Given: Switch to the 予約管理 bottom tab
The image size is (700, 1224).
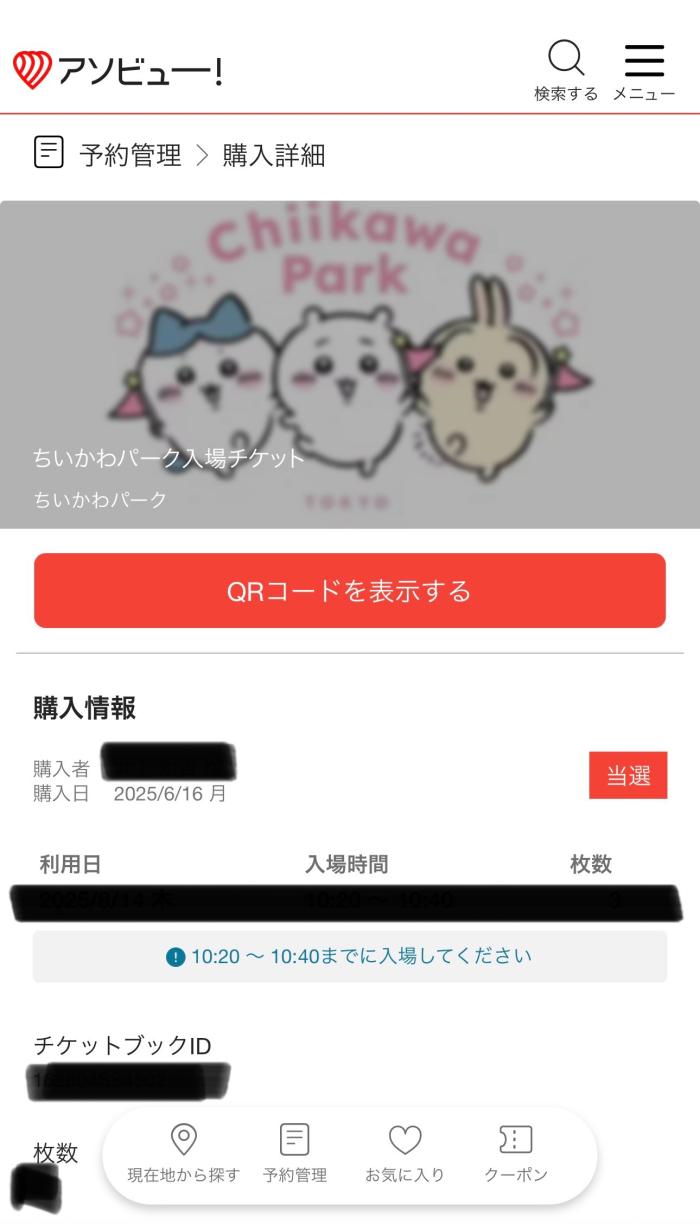Looking at the screenshot, I should pyautogui.click(x=294, y=1154).
